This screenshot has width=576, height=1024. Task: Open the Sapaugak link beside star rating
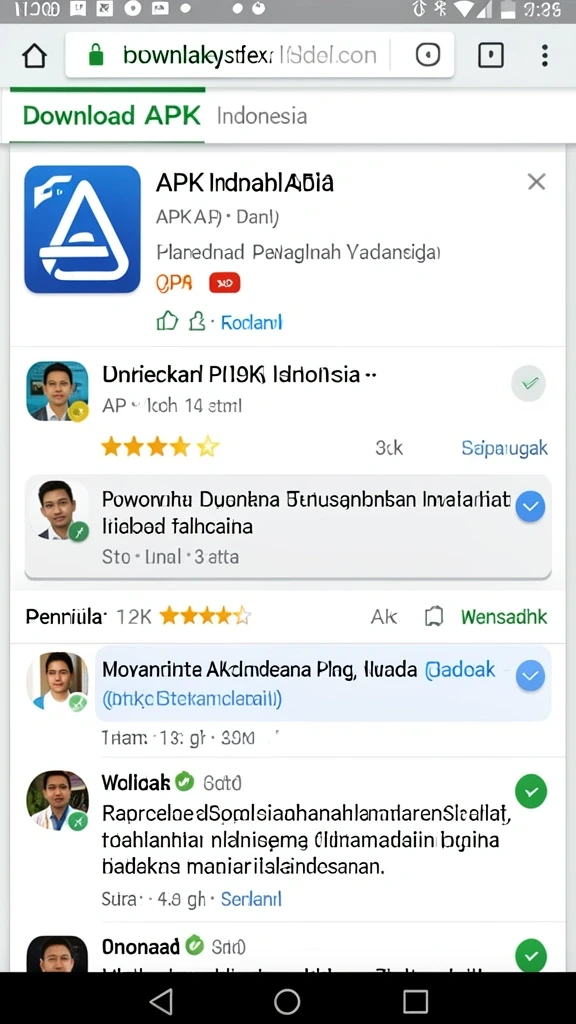click(x=504, y=448)
